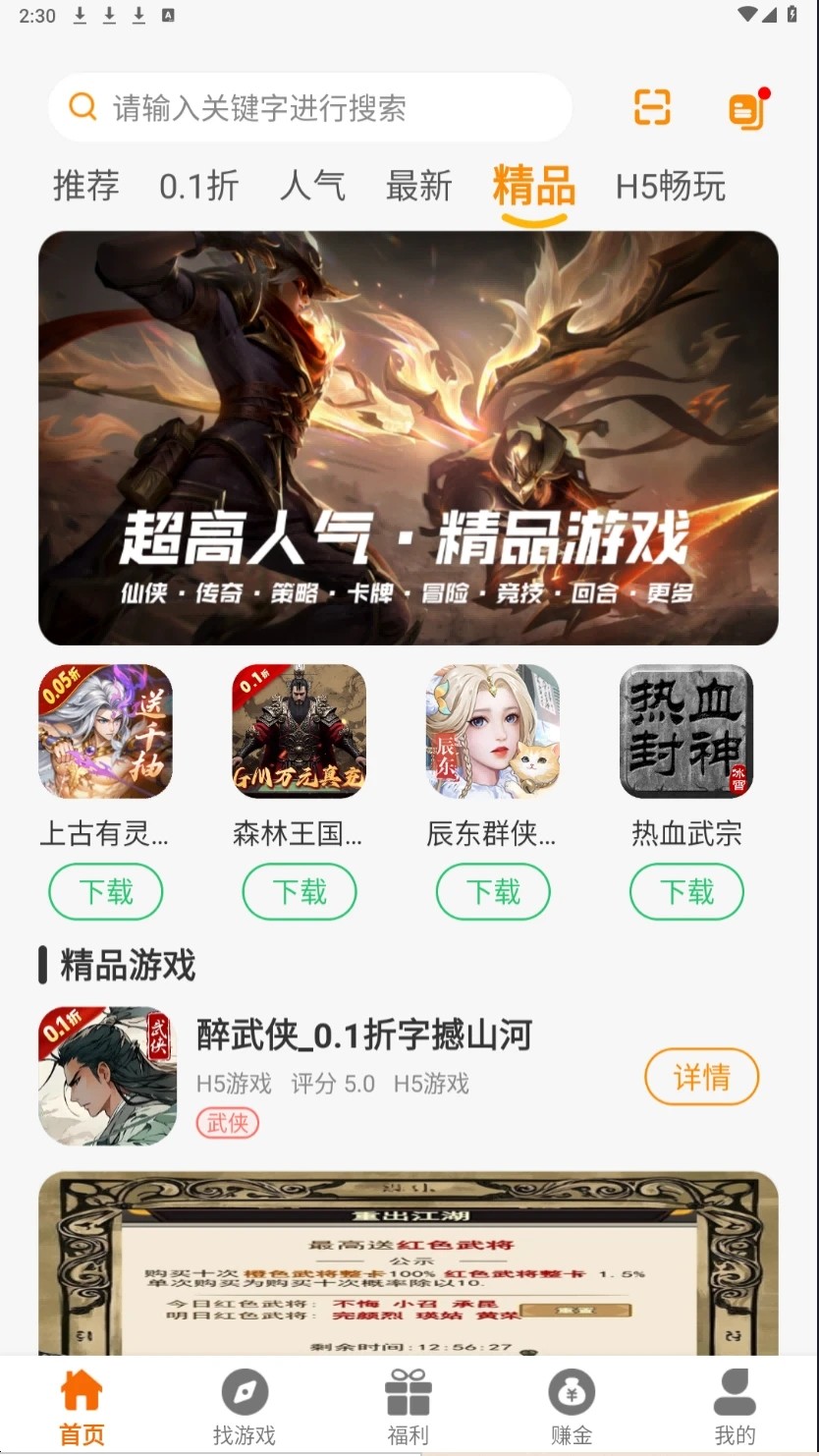Open the 我的 profile tab
Image resolution: width=819 pixels, height=1456 pixels.
coord(735,1407)
